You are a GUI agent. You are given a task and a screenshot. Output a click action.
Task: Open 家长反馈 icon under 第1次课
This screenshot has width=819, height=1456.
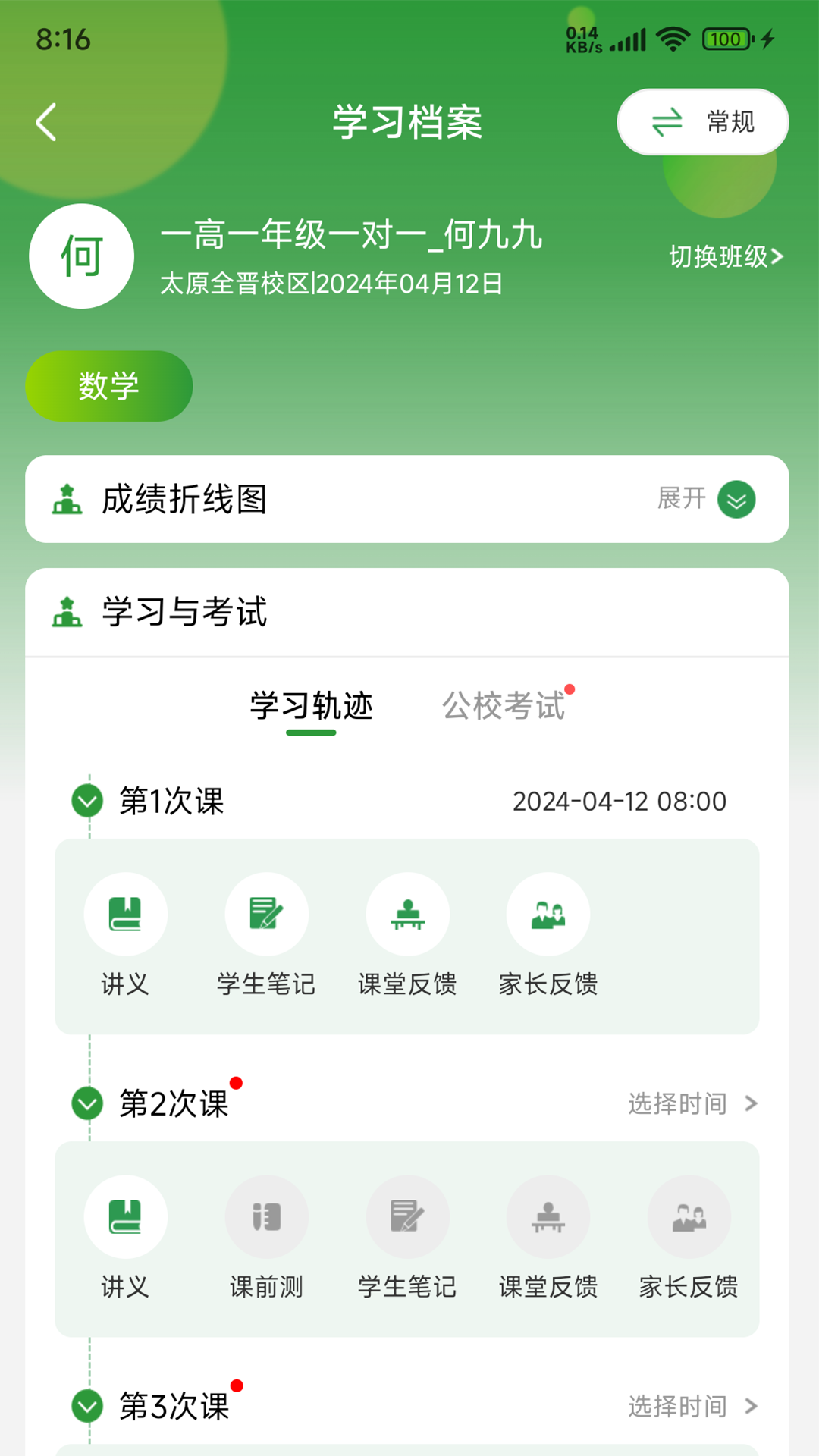pos(549,914)
